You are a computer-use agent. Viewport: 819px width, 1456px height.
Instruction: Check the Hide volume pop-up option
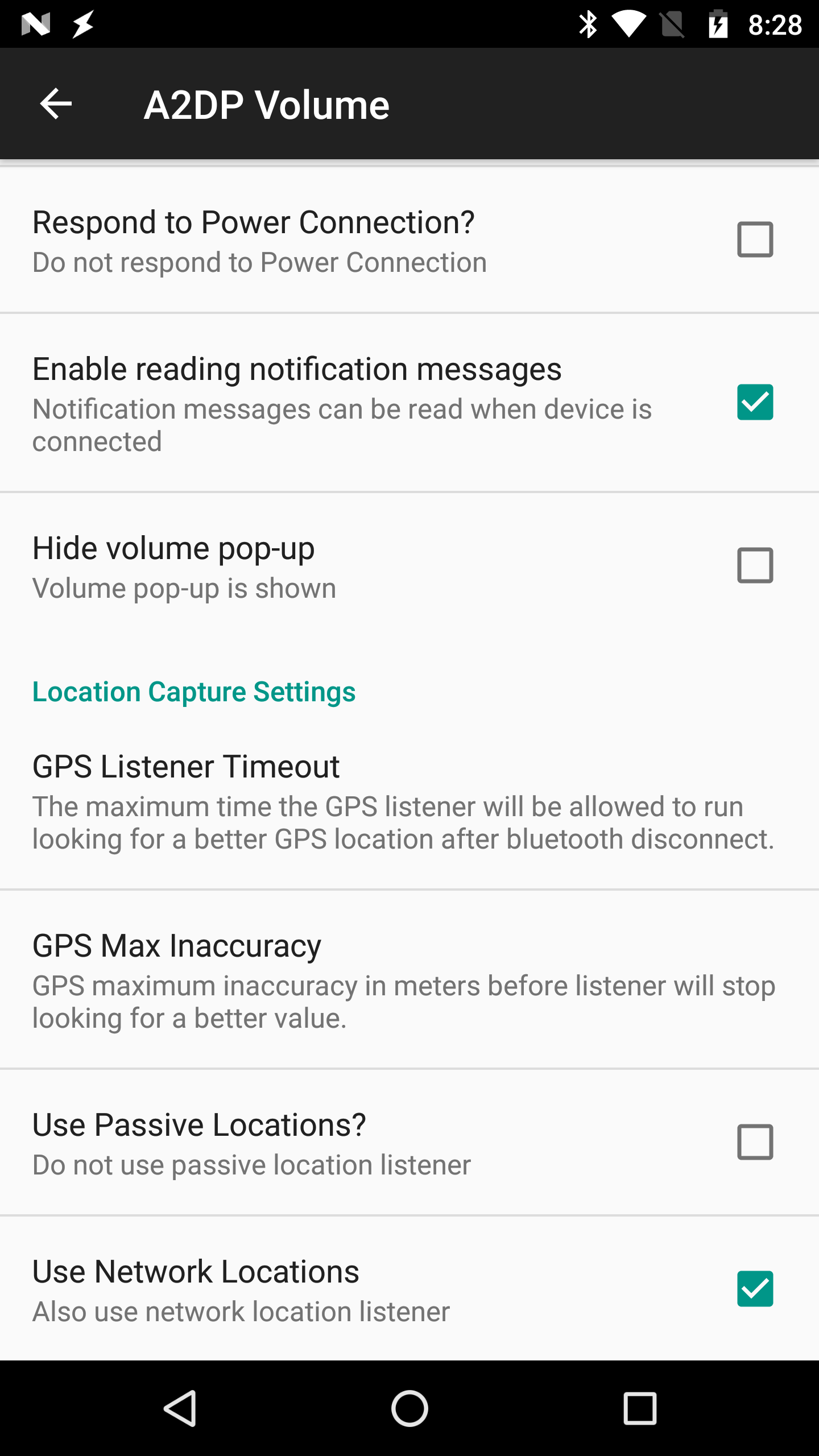(x=755, y=565)
